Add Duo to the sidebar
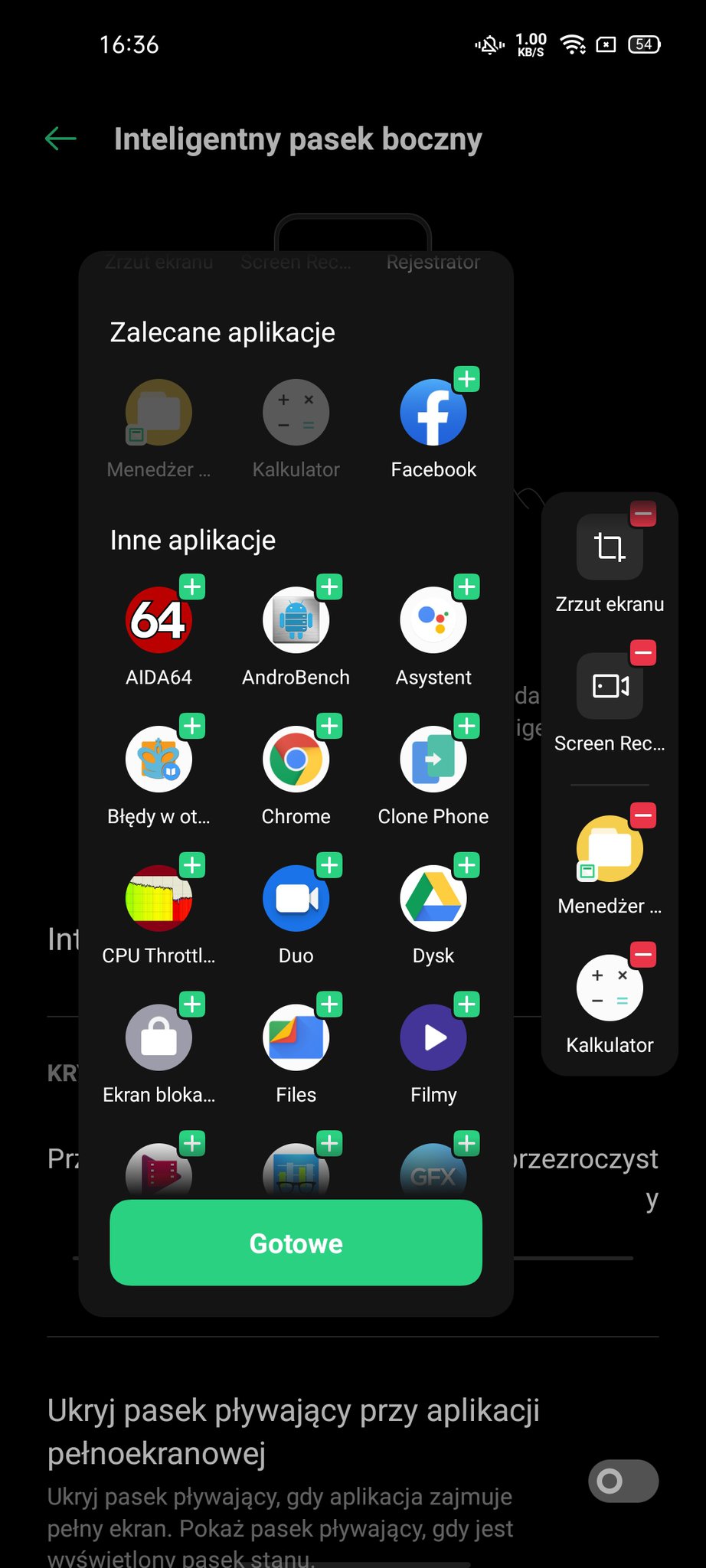706x1568 pixels. pos(329,865)
